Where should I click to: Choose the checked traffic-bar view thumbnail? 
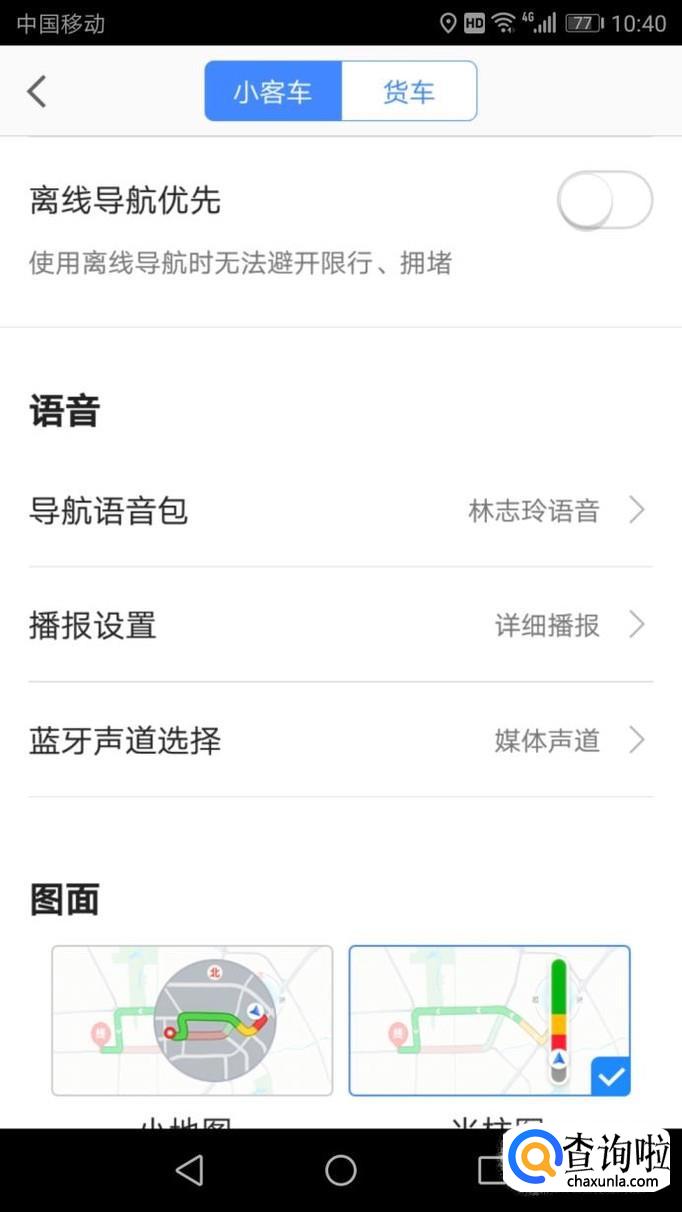[x=489, y=1020]
